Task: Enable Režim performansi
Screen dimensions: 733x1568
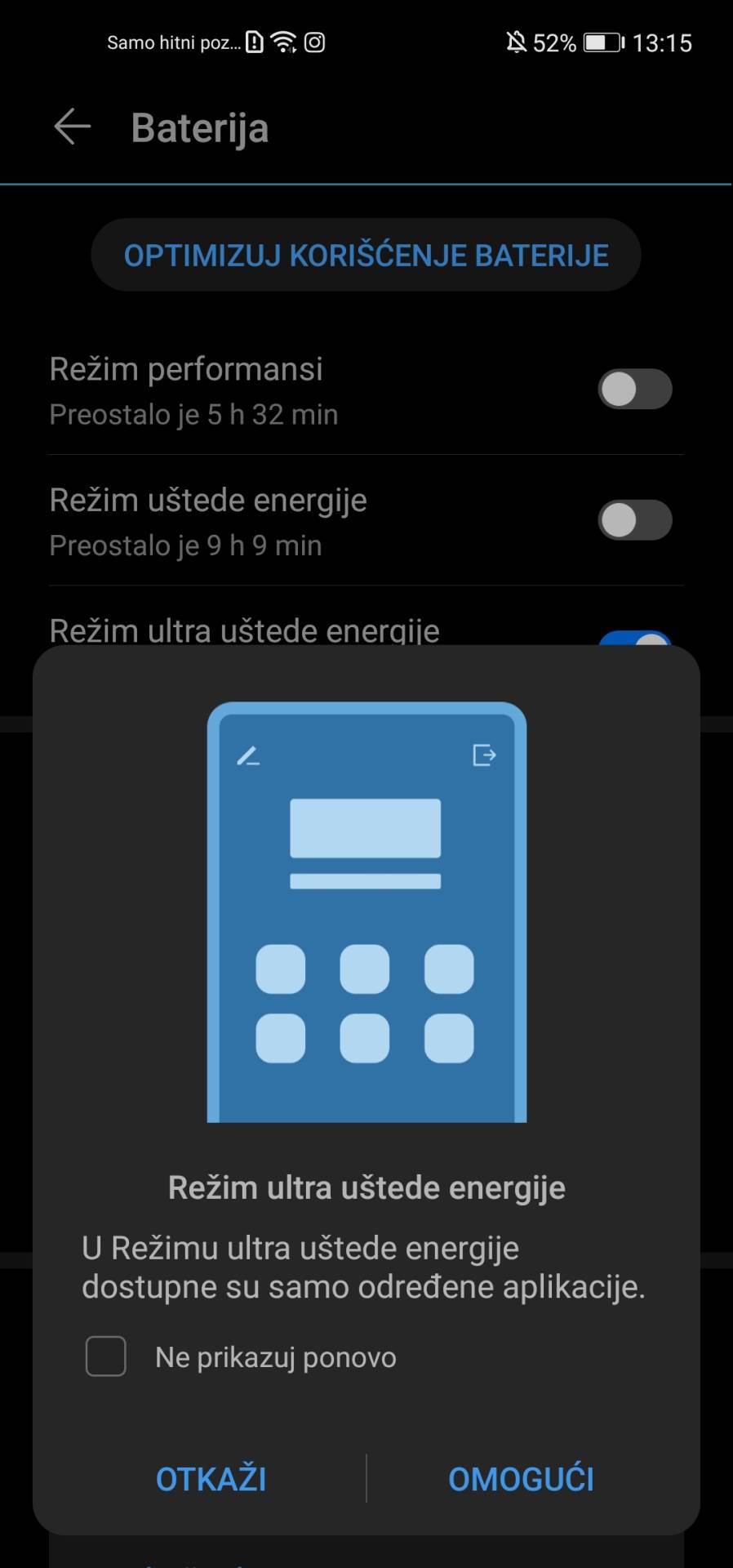Action: pyautogui.click(x=635, y=390)
